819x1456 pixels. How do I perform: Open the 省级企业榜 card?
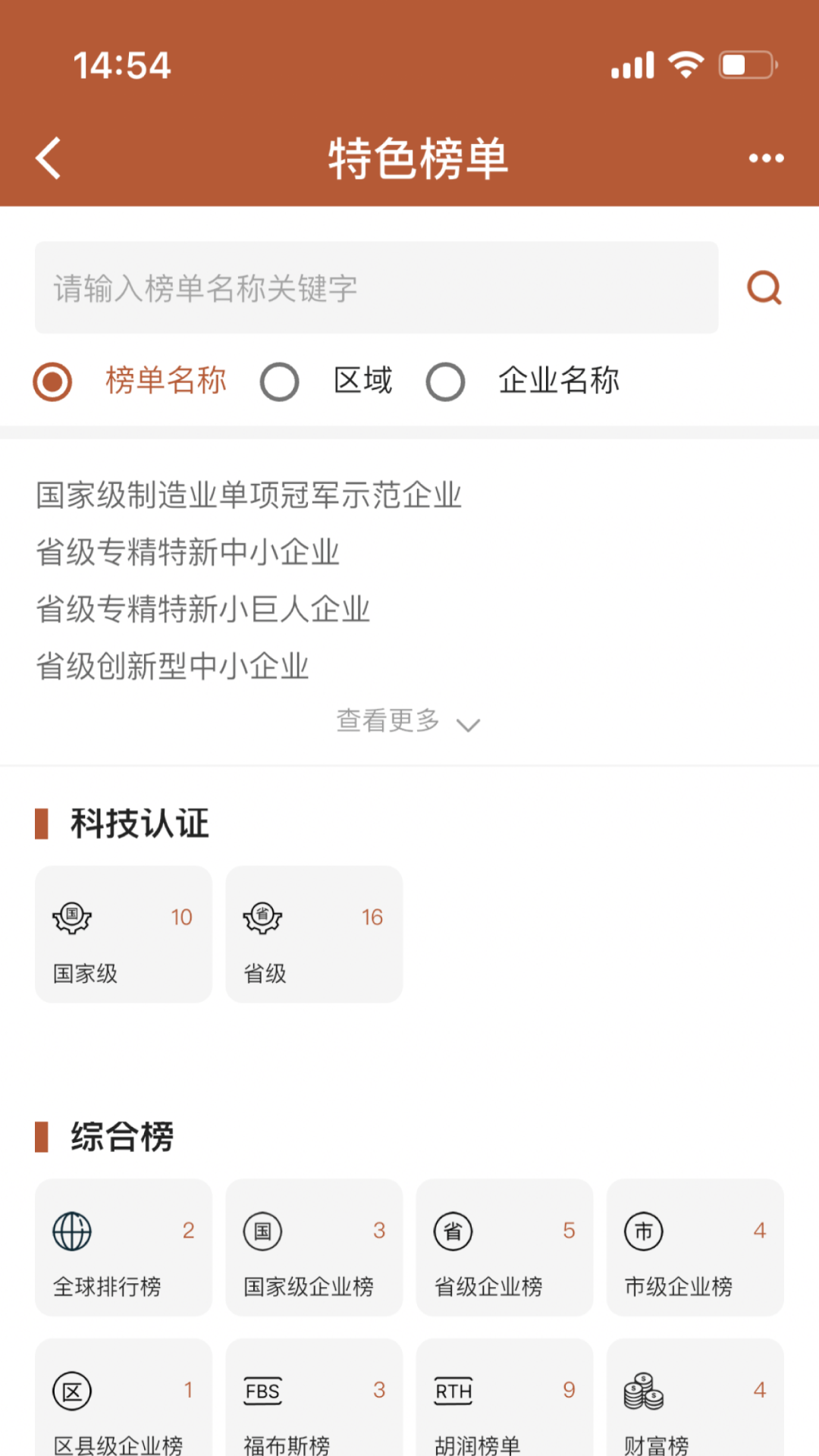coord(504,1247)
